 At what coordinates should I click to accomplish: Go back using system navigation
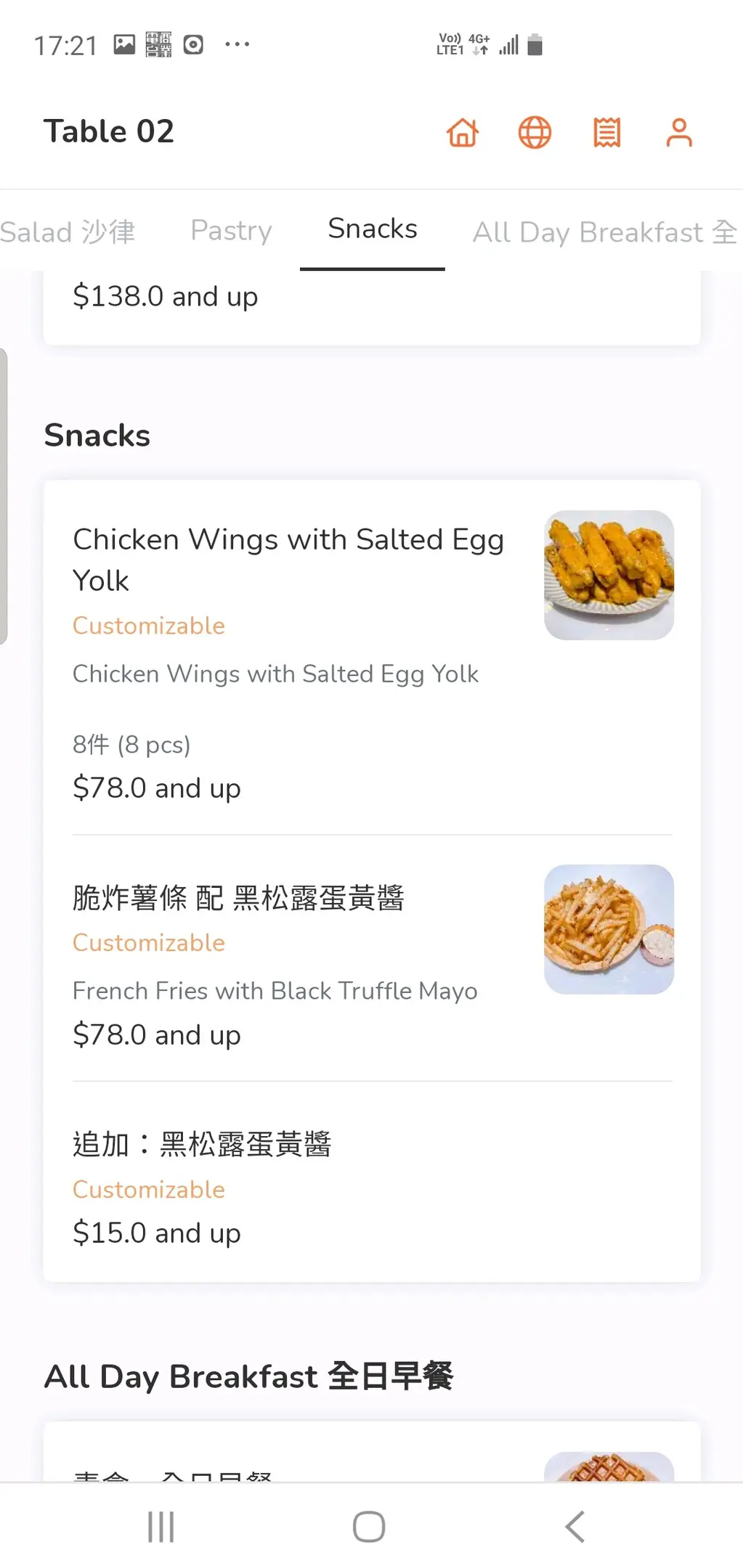(574, 1527)
